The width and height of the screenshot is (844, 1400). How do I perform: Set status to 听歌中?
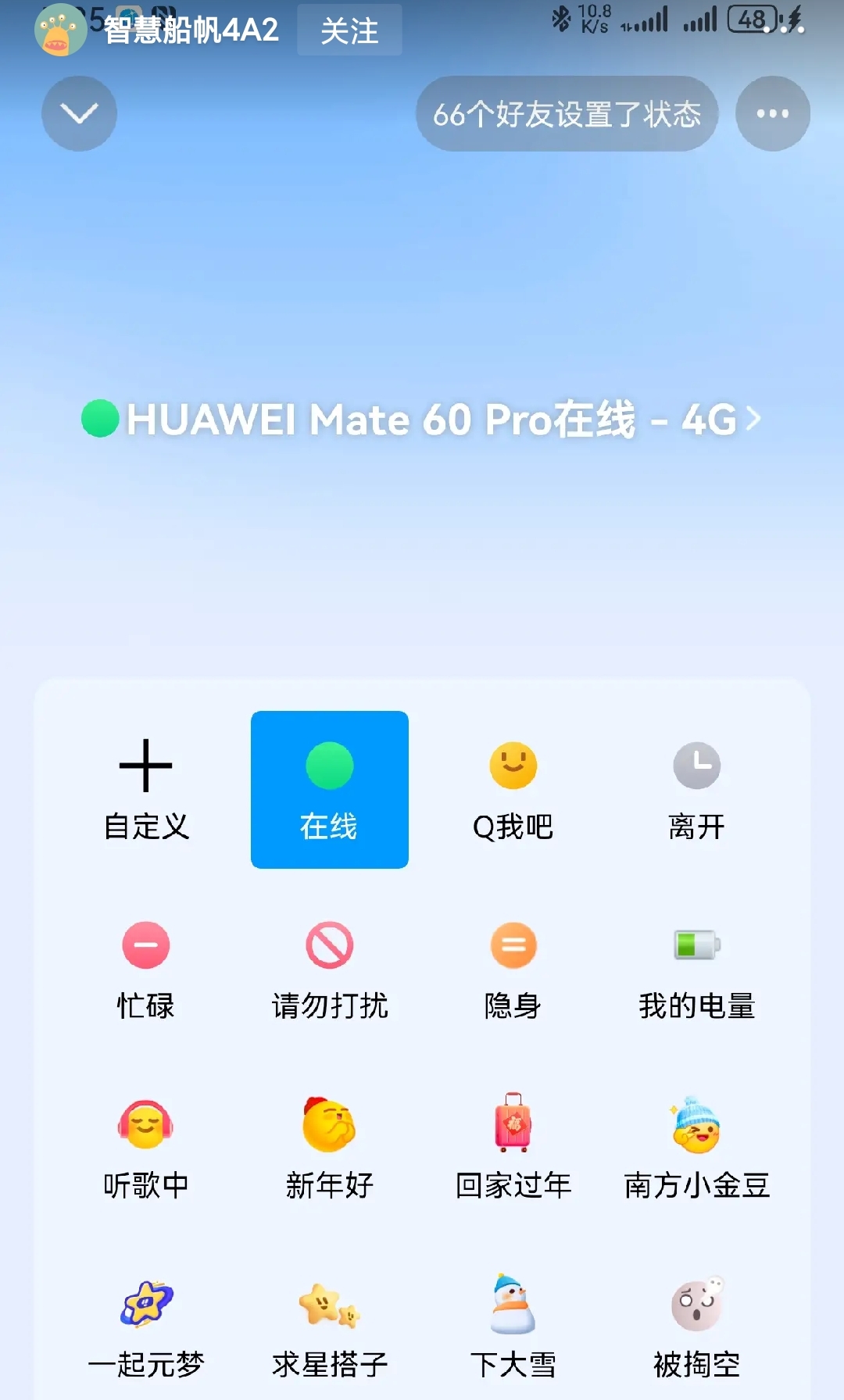coord(146,1148)
